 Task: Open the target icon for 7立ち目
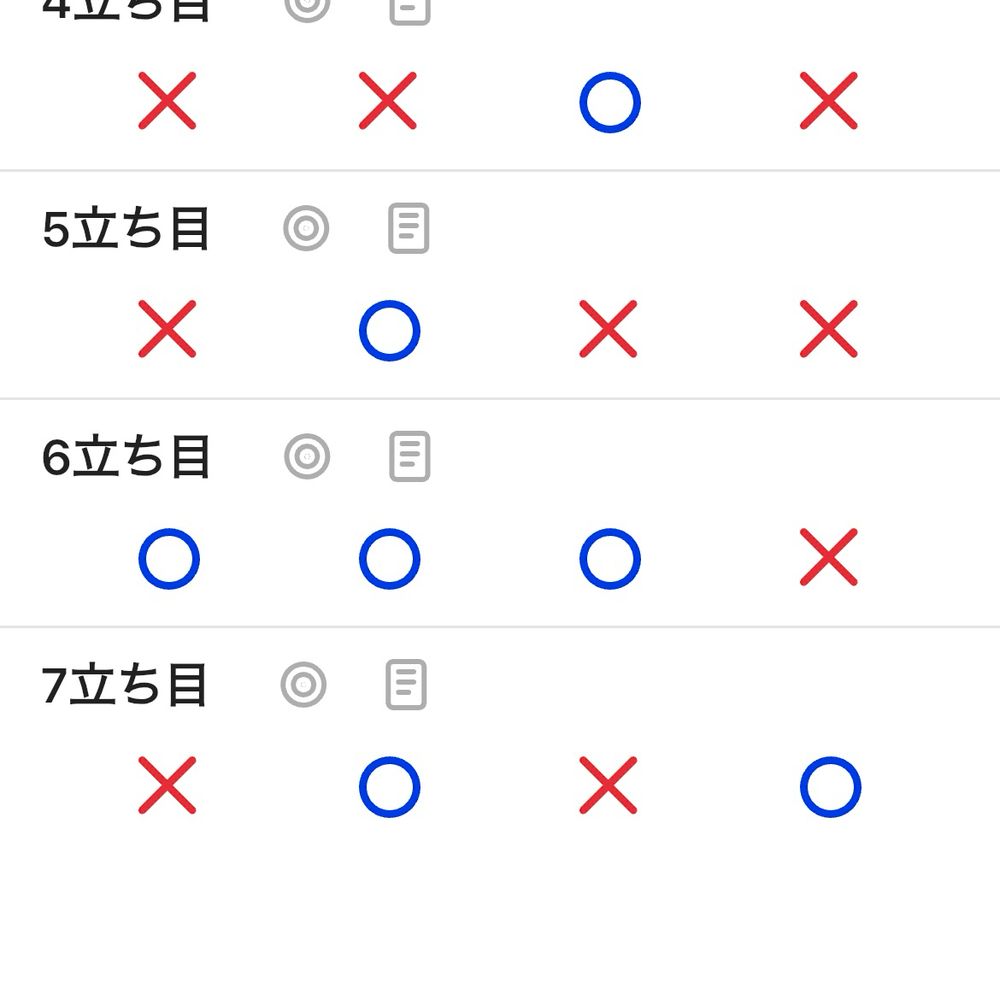[x=303, y=685]
